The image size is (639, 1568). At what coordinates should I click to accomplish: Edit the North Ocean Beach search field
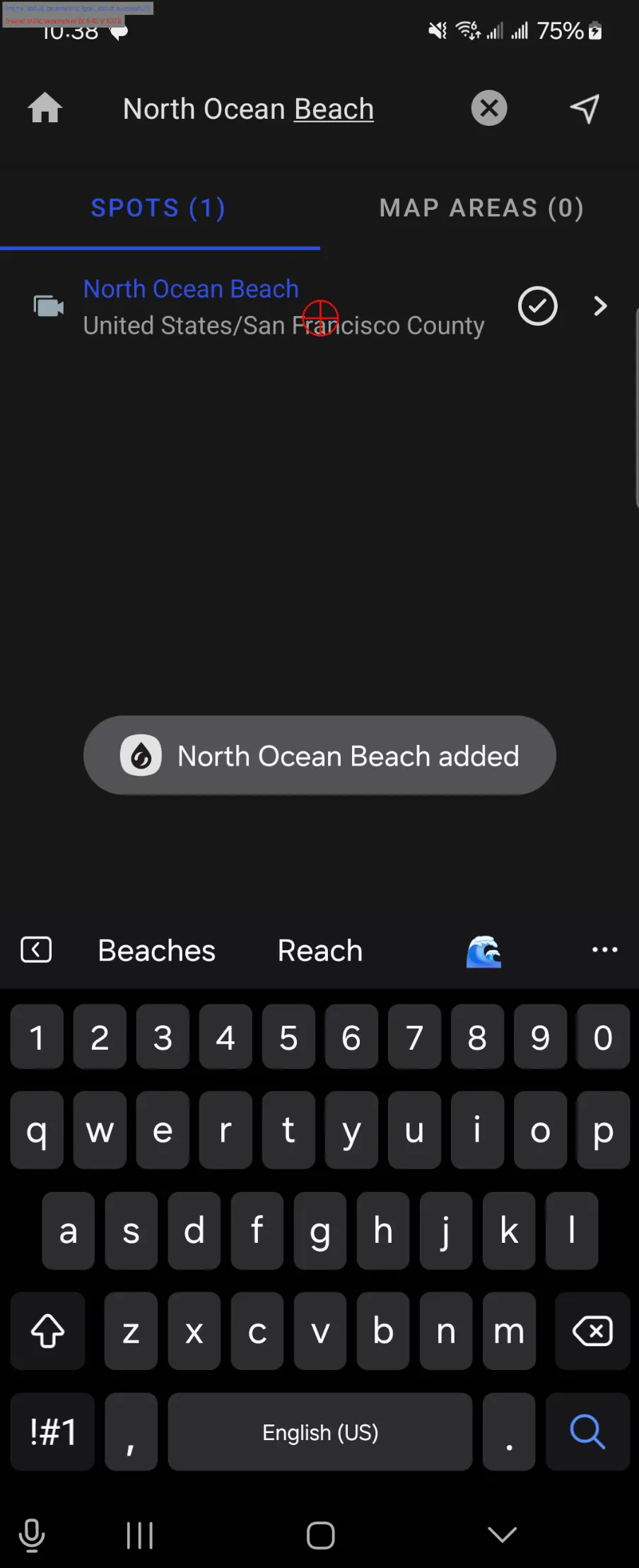(x=248, y=109)
